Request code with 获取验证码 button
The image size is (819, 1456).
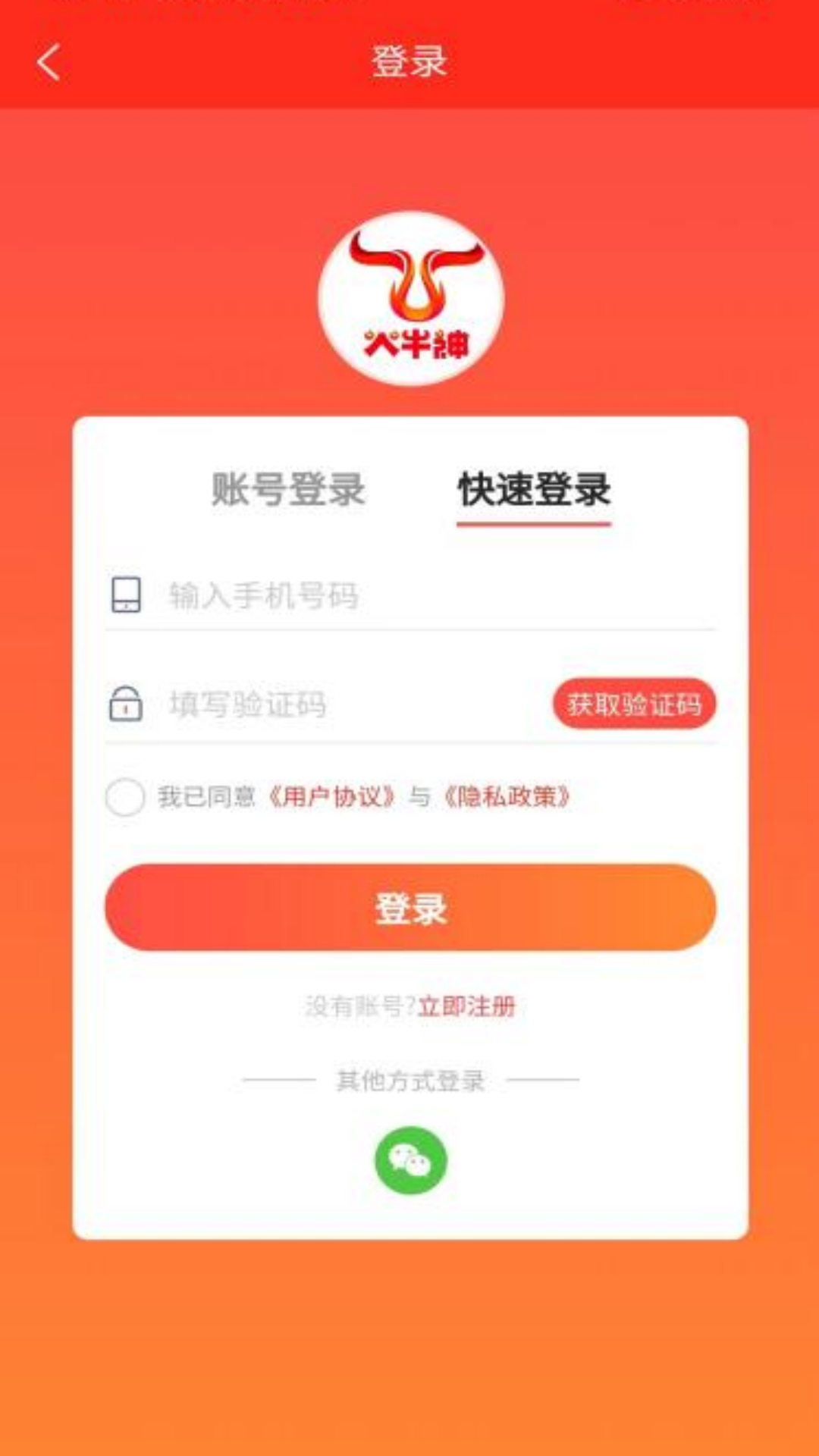point(634,704)
